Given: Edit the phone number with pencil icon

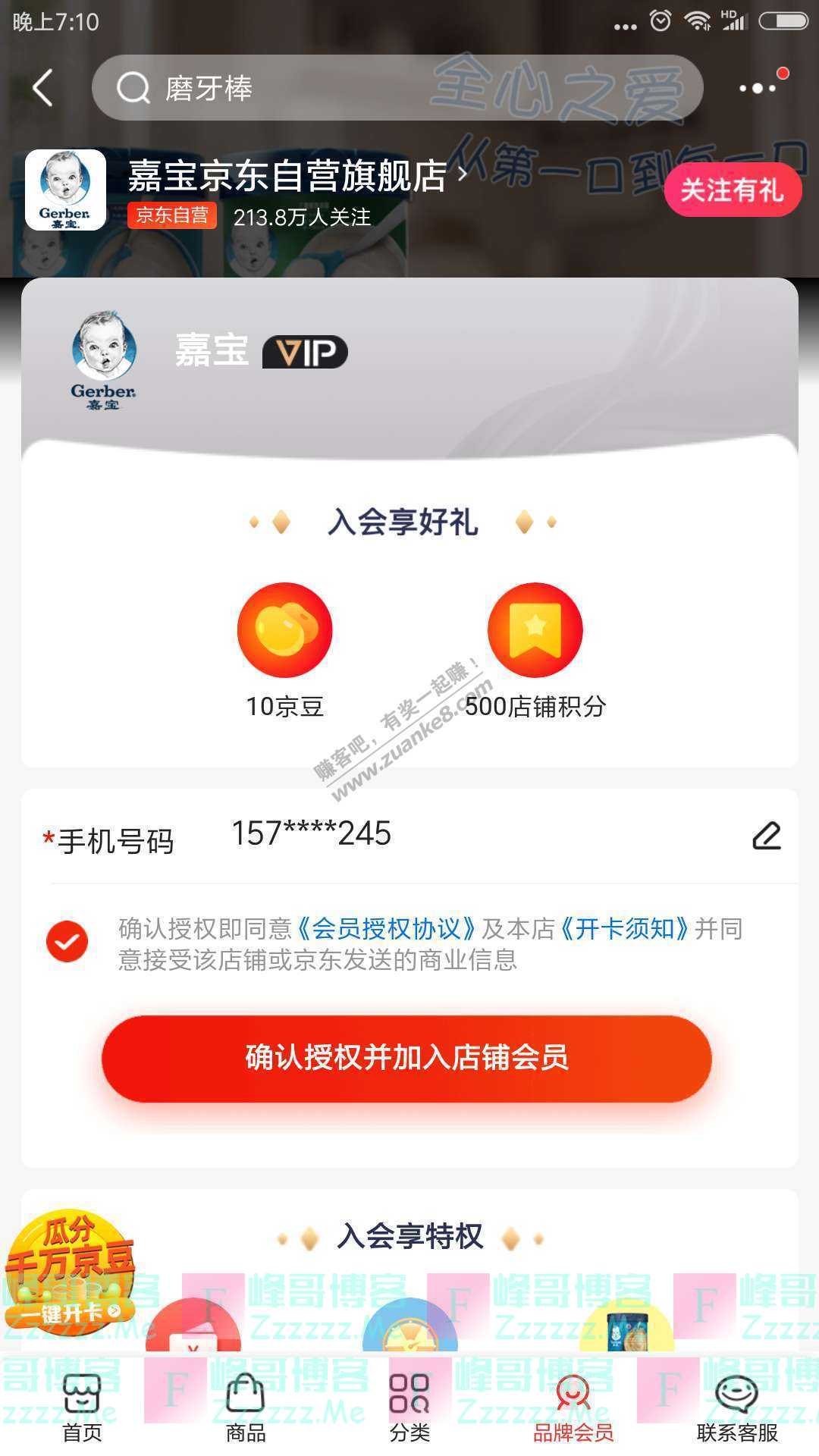Looking at the screenshot, I should pos(766,836).
